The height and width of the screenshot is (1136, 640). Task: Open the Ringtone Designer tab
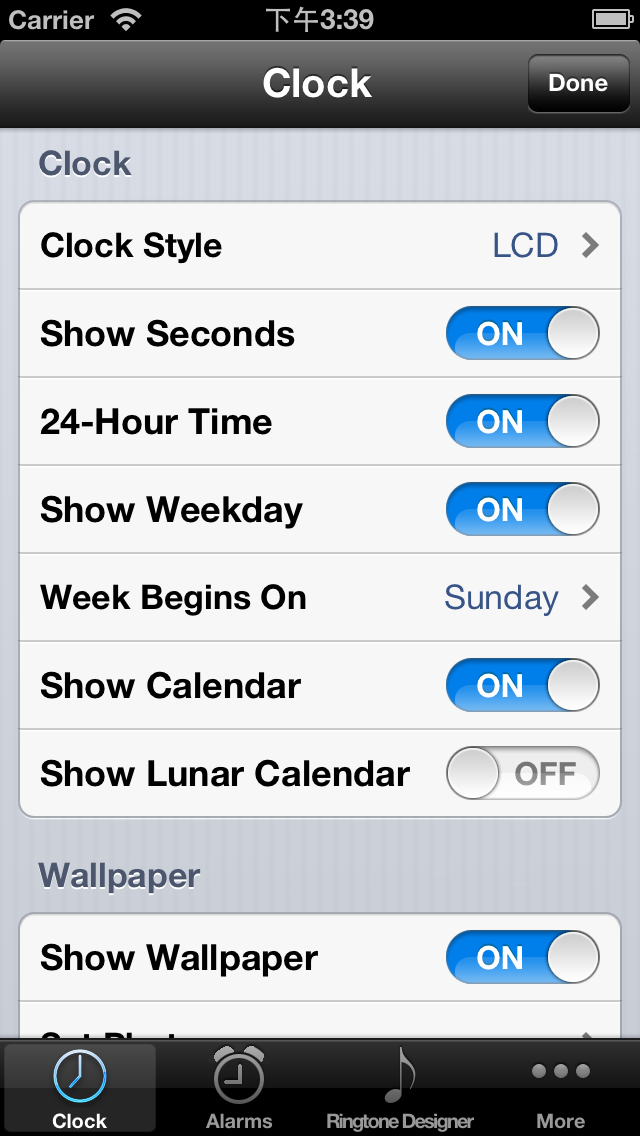(400, 1089)
